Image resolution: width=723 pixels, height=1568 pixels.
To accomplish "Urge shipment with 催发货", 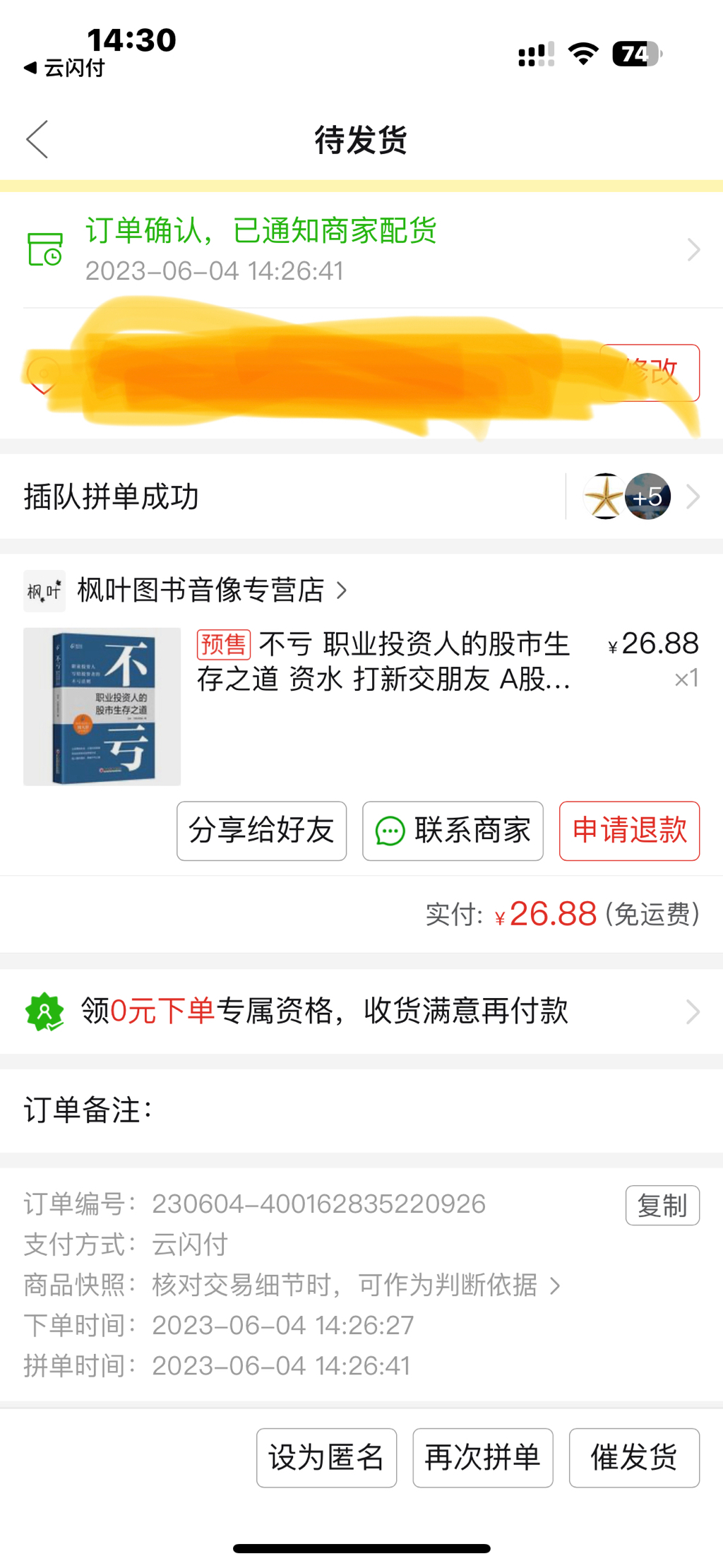I will [x=633, y=1458].
